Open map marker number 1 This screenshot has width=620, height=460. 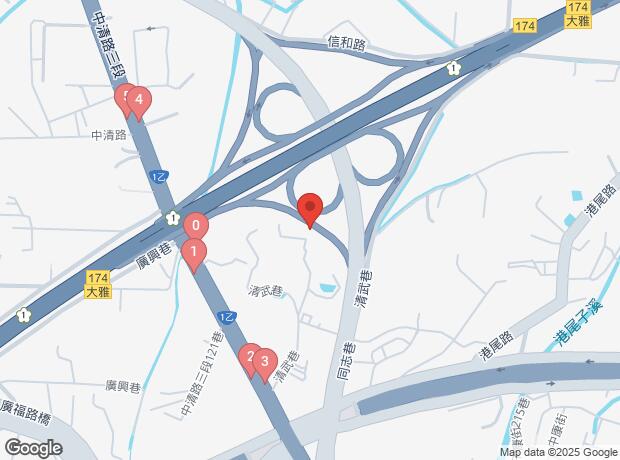pos(194,252)
